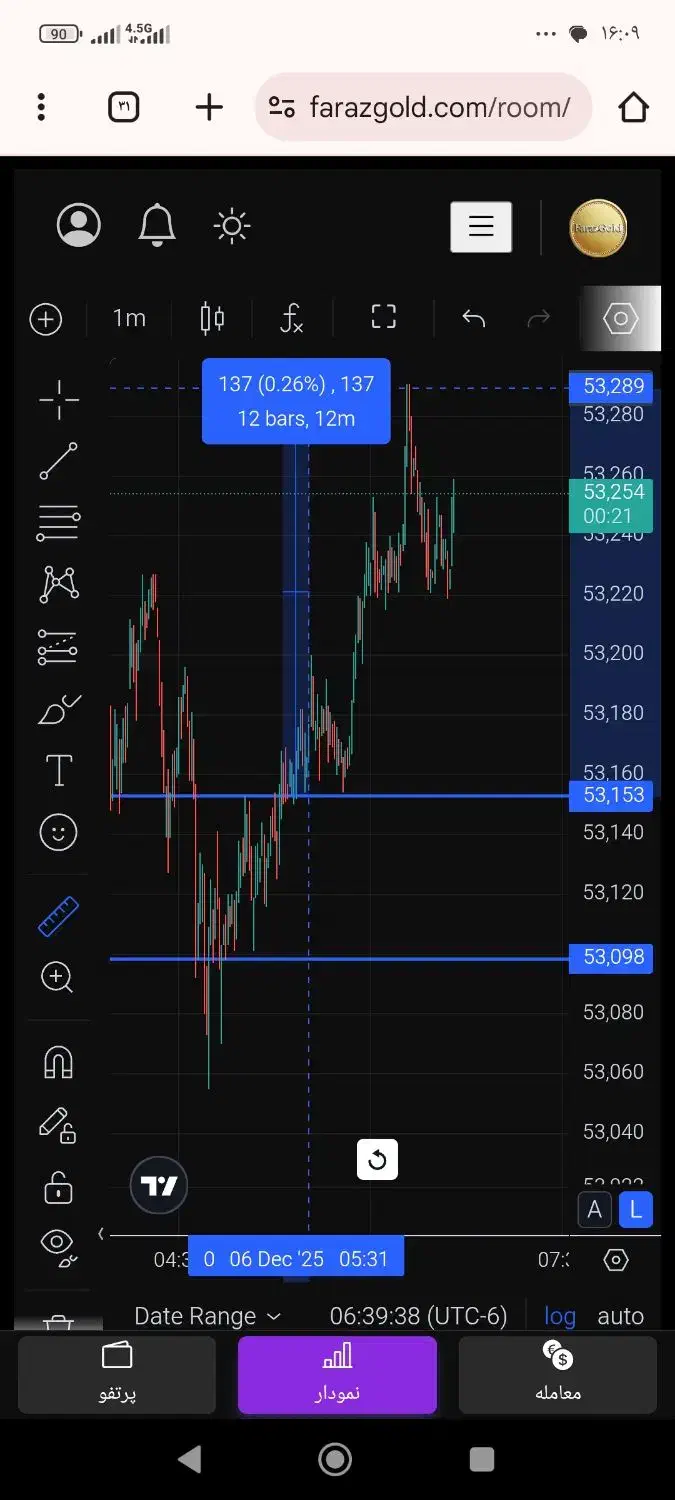Viewport: 675px width, 1500px height.
Task: Open the notifications bell
Action: [x=156, y=226]
